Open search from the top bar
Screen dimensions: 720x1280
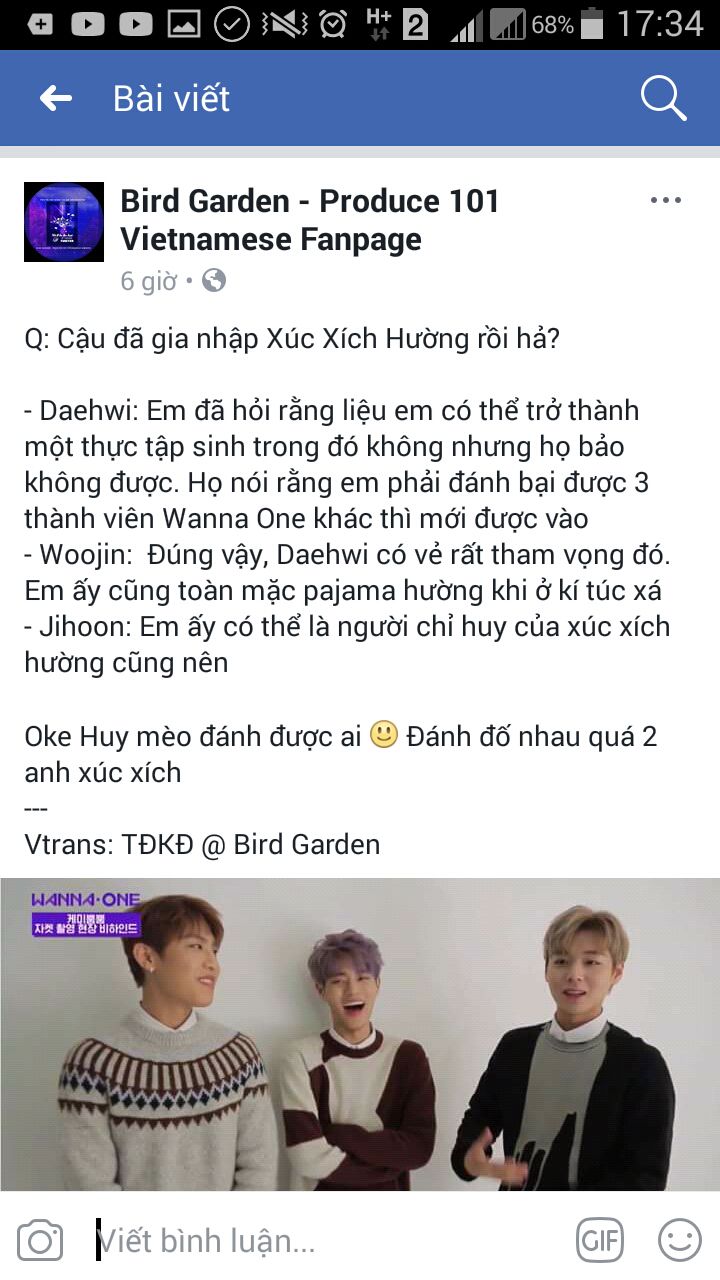pos(662,98)
